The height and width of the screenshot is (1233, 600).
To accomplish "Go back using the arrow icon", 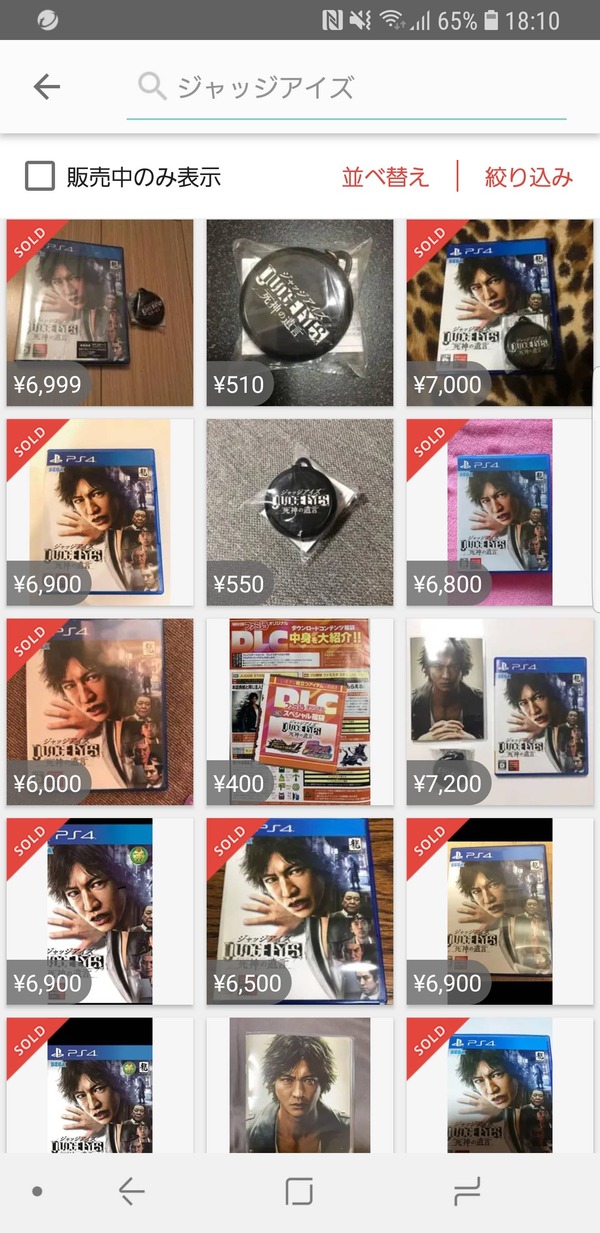I will pyautogui.click(x=47, y=88).
